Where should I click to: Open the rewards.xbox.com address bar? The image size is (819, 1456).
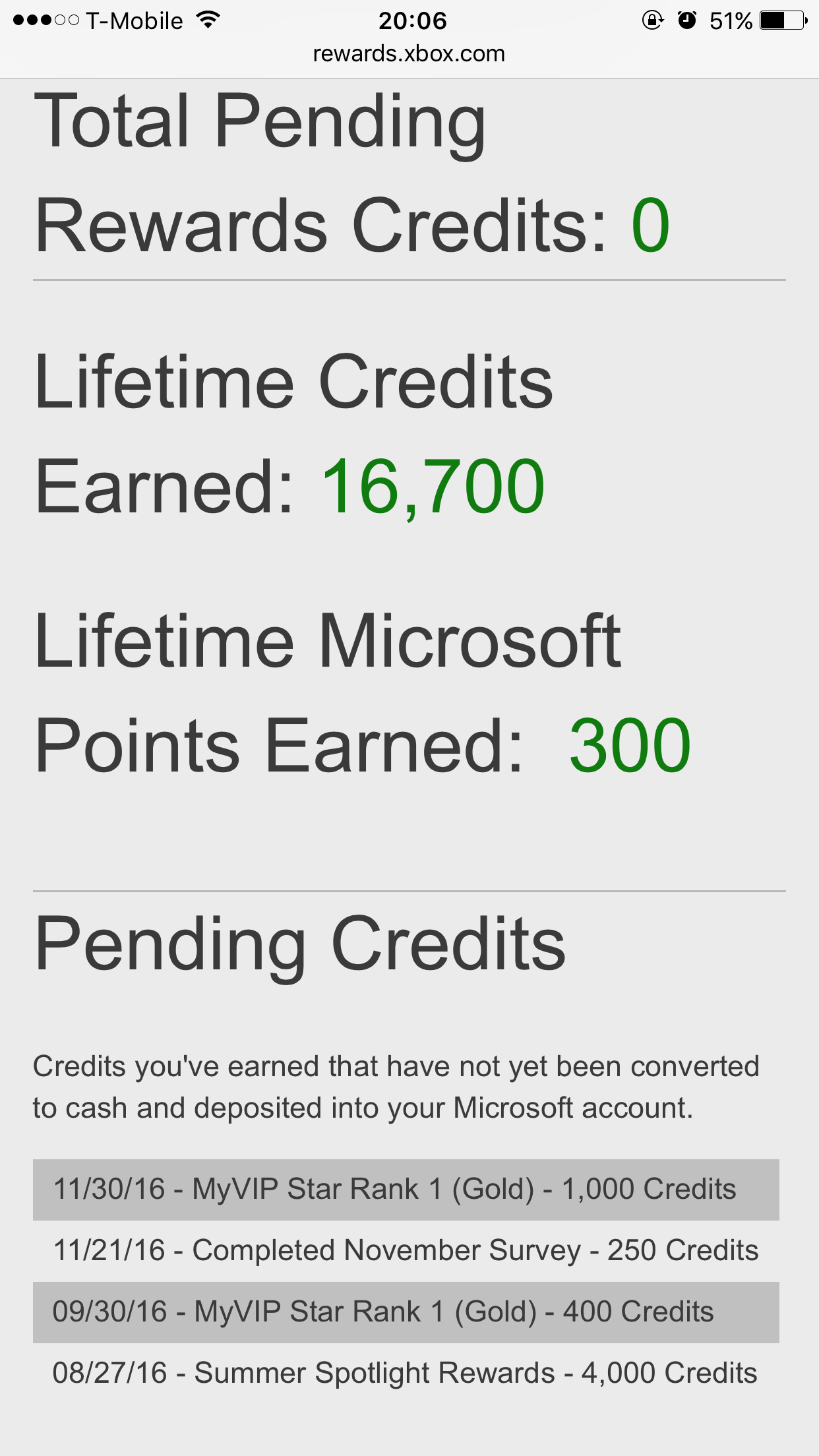click(x=409, y=54)
